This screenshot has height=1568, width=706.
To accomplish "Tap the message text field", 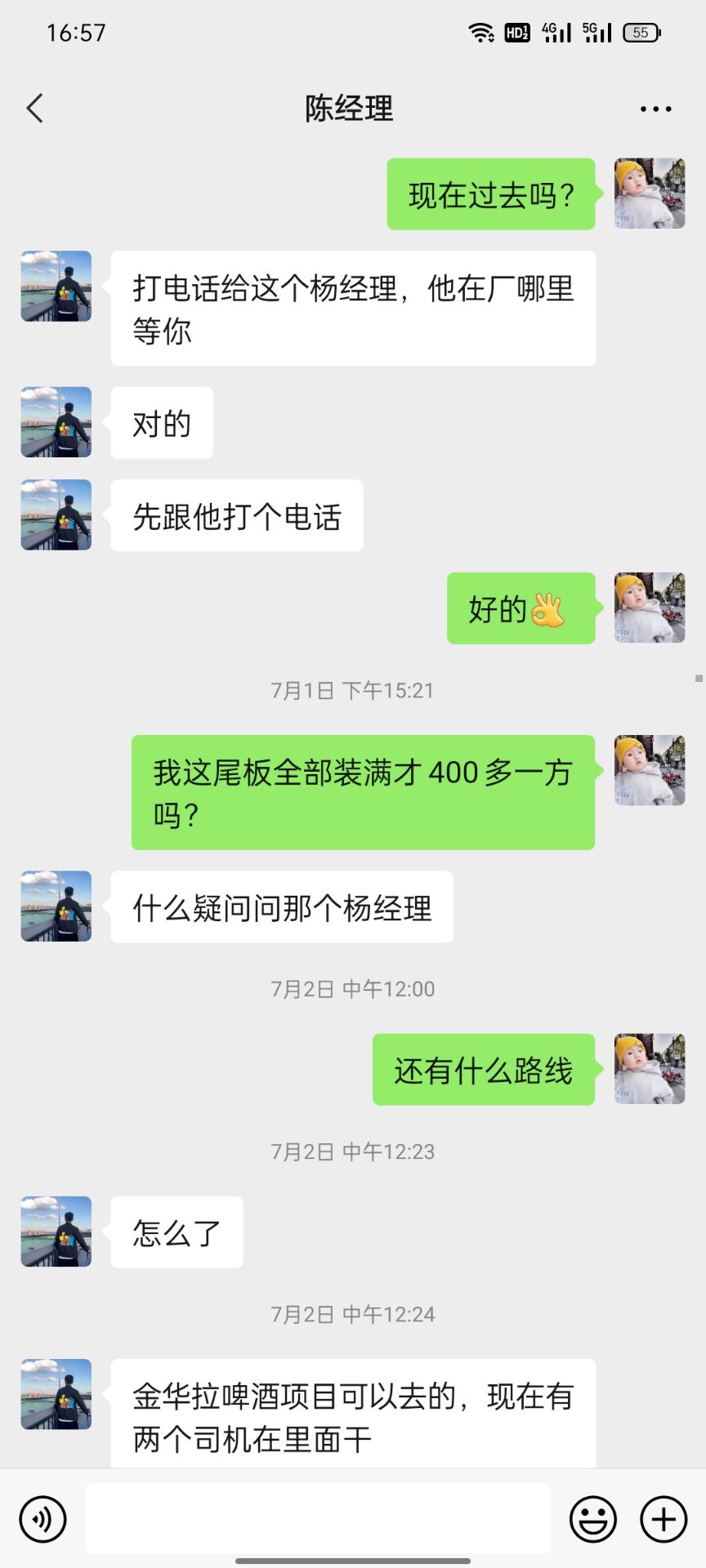I will point(317,1518).
